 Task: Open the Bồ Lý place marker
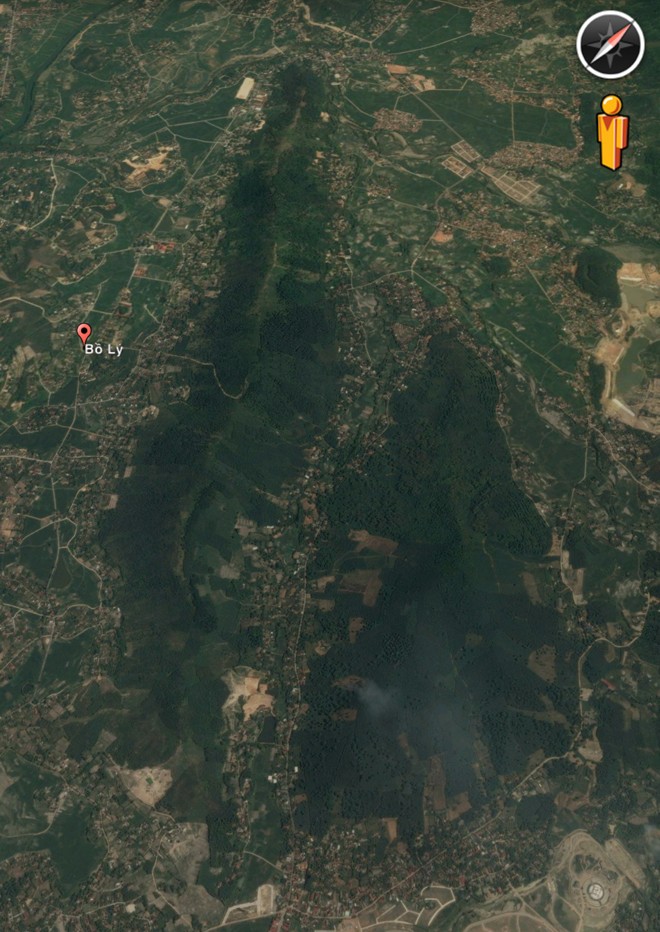84,334
